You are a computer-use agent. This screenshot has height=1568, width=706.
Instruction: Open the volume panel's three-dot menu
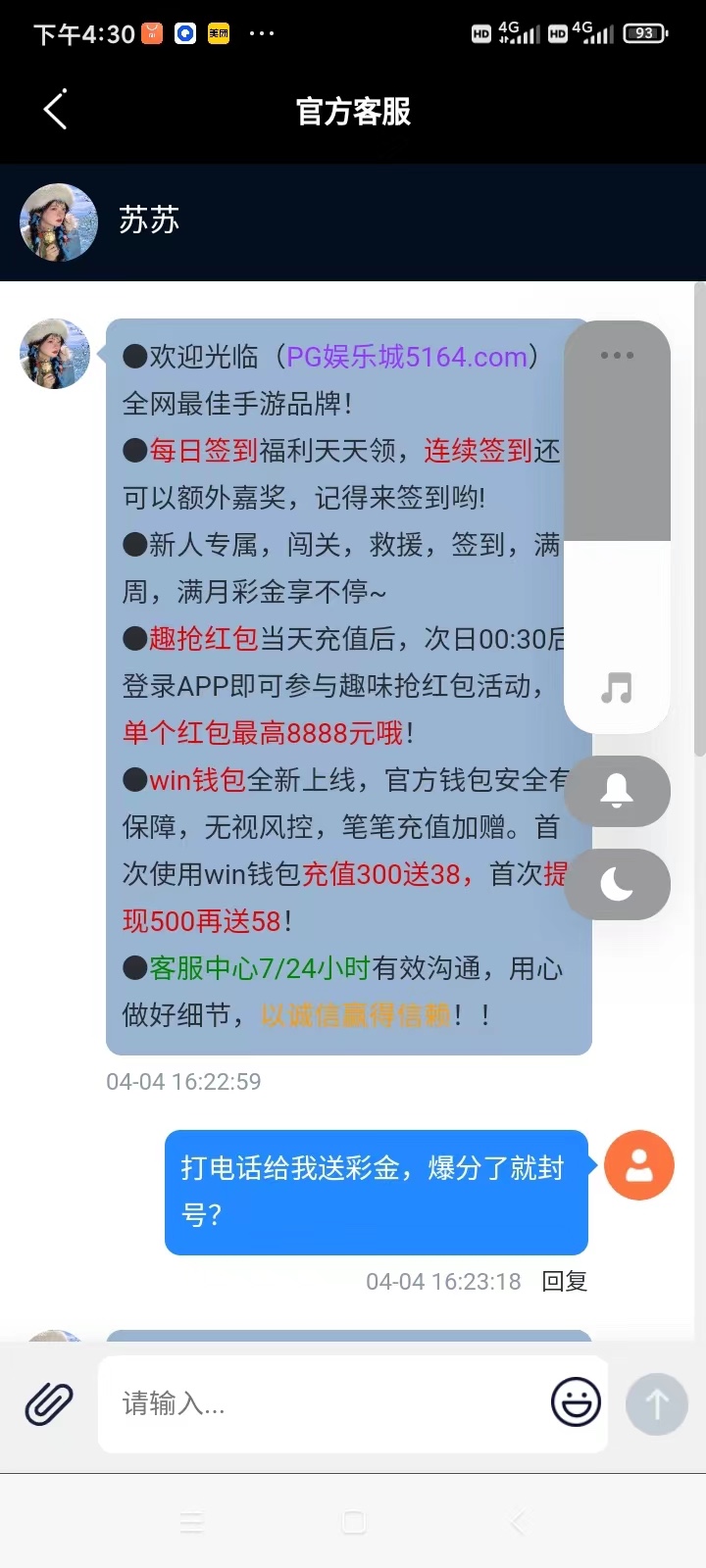(x=617, y=355)
